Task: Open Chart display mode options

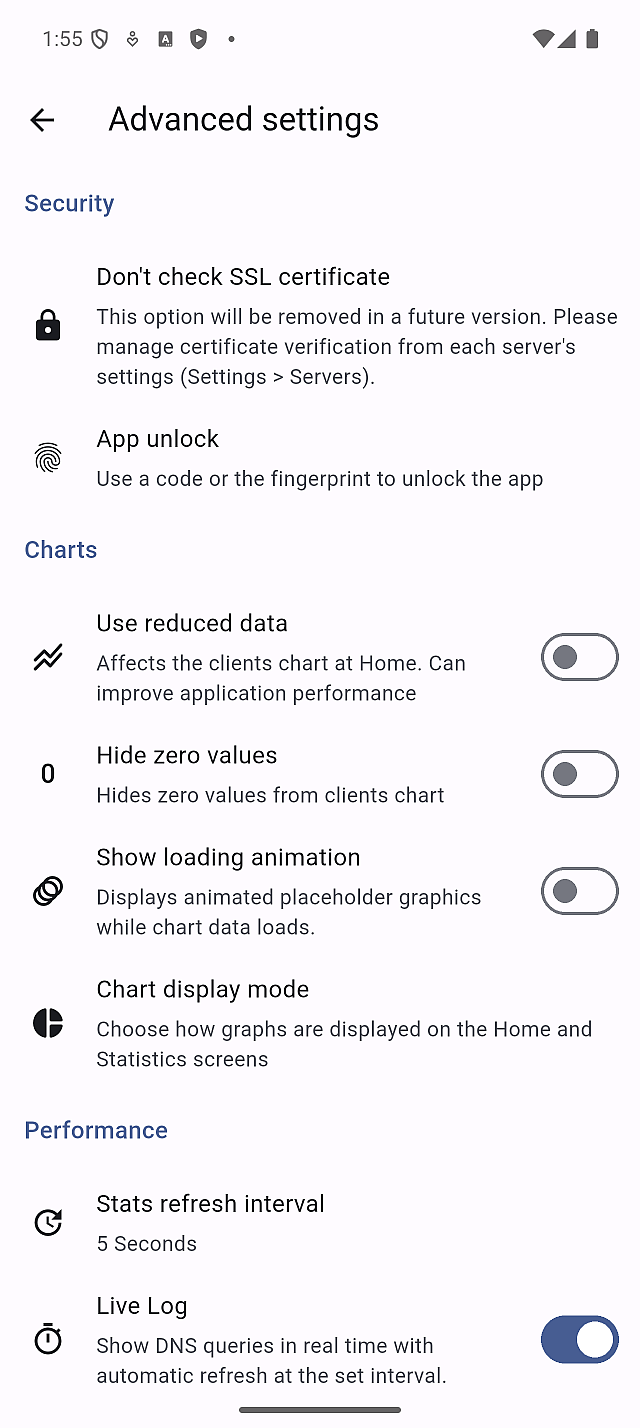Action: (320, 1023)
